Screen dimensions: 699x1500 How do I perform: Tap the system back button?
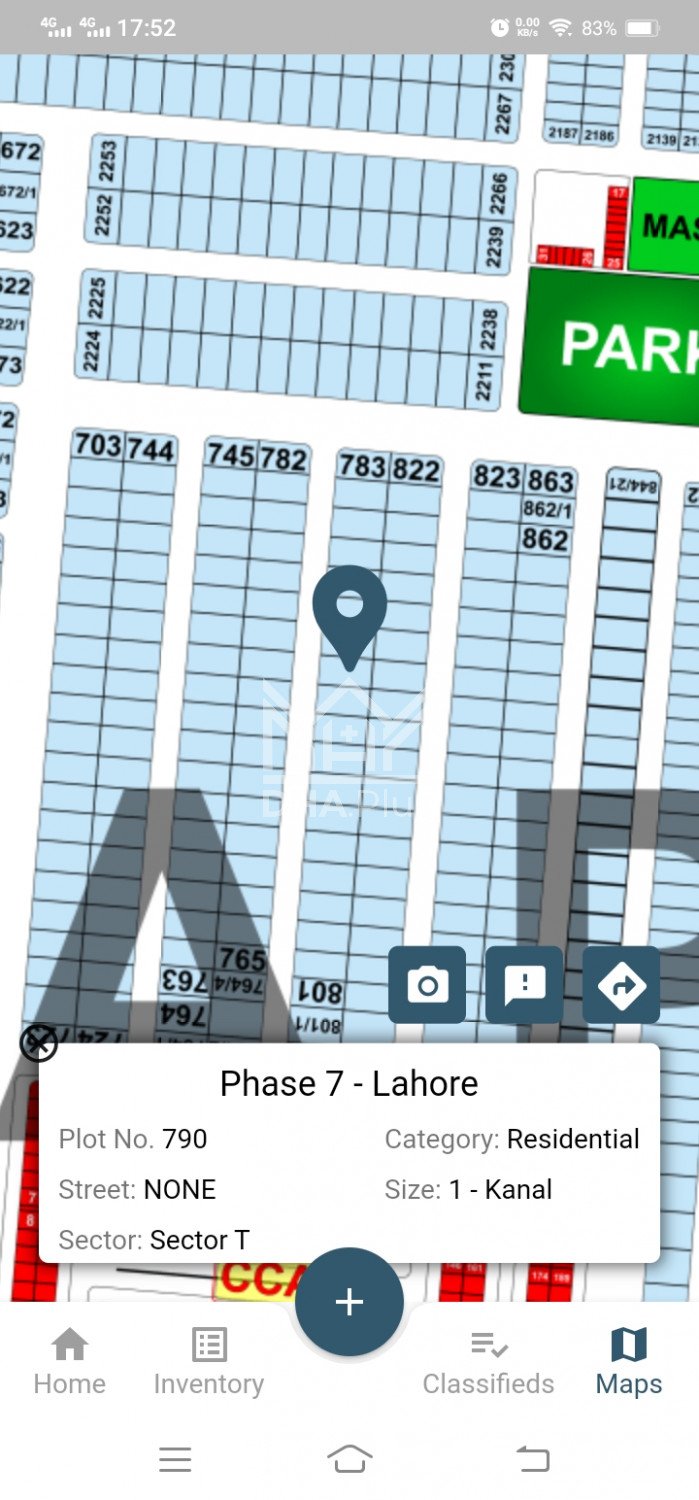click(533, 1459)
